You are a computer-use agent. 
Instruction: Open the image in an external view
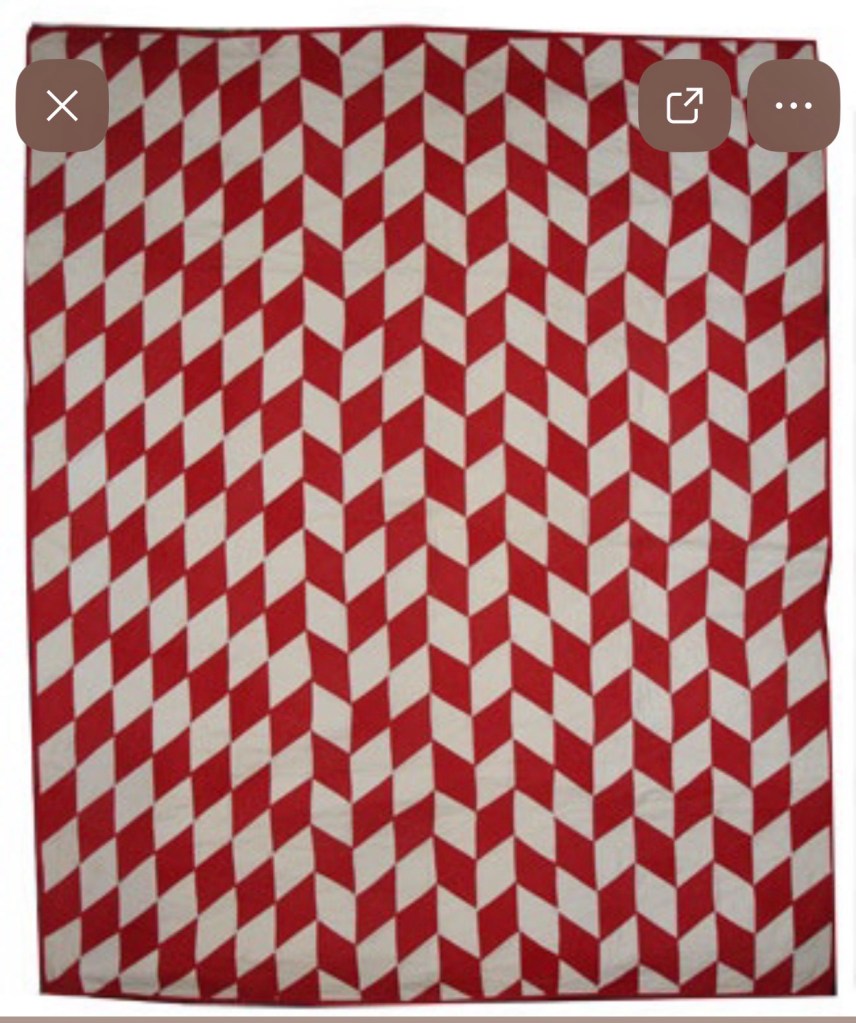click(x=685, y=105)
